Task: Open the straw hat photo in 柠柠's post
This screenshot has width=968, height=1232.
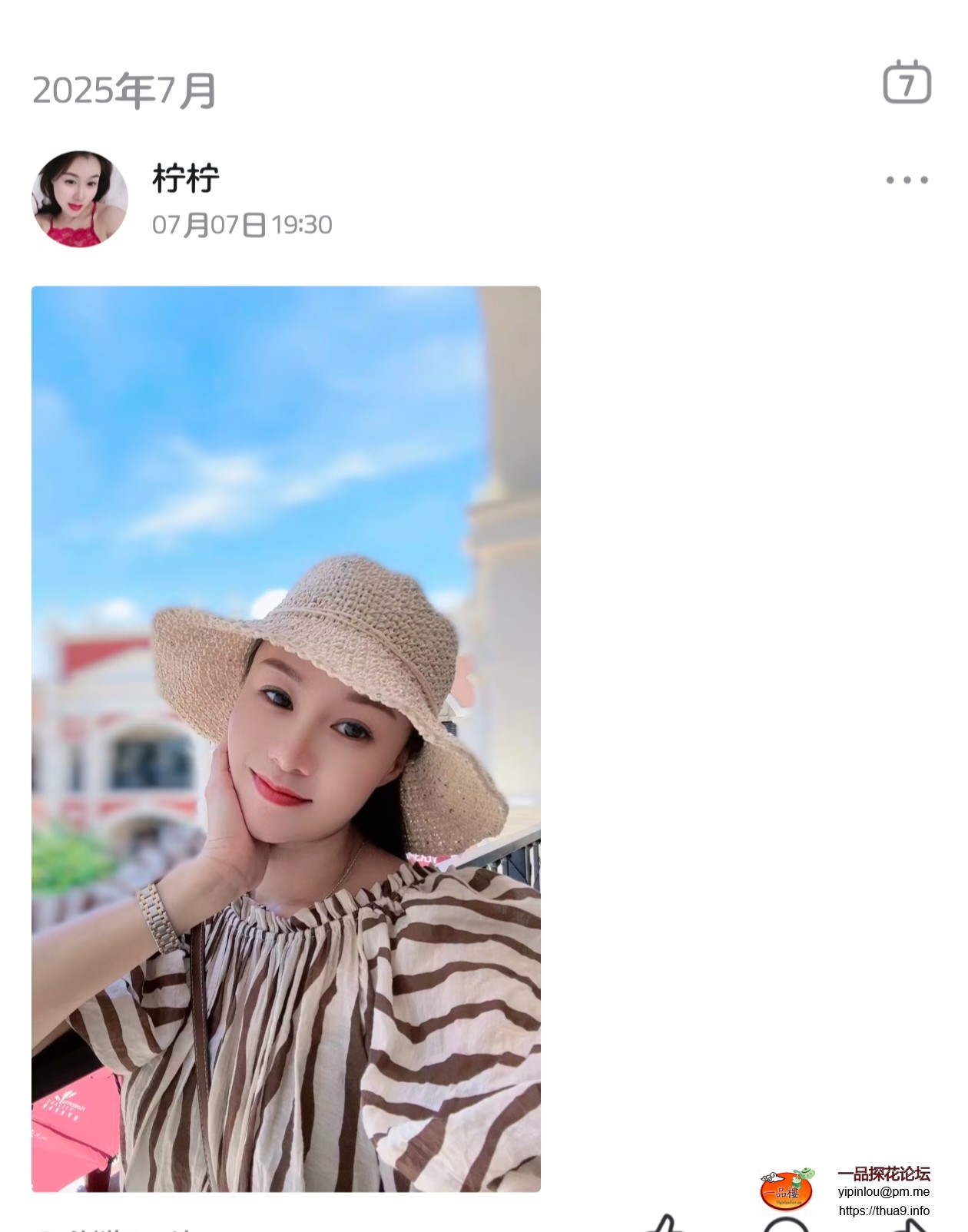Action: 286,738
